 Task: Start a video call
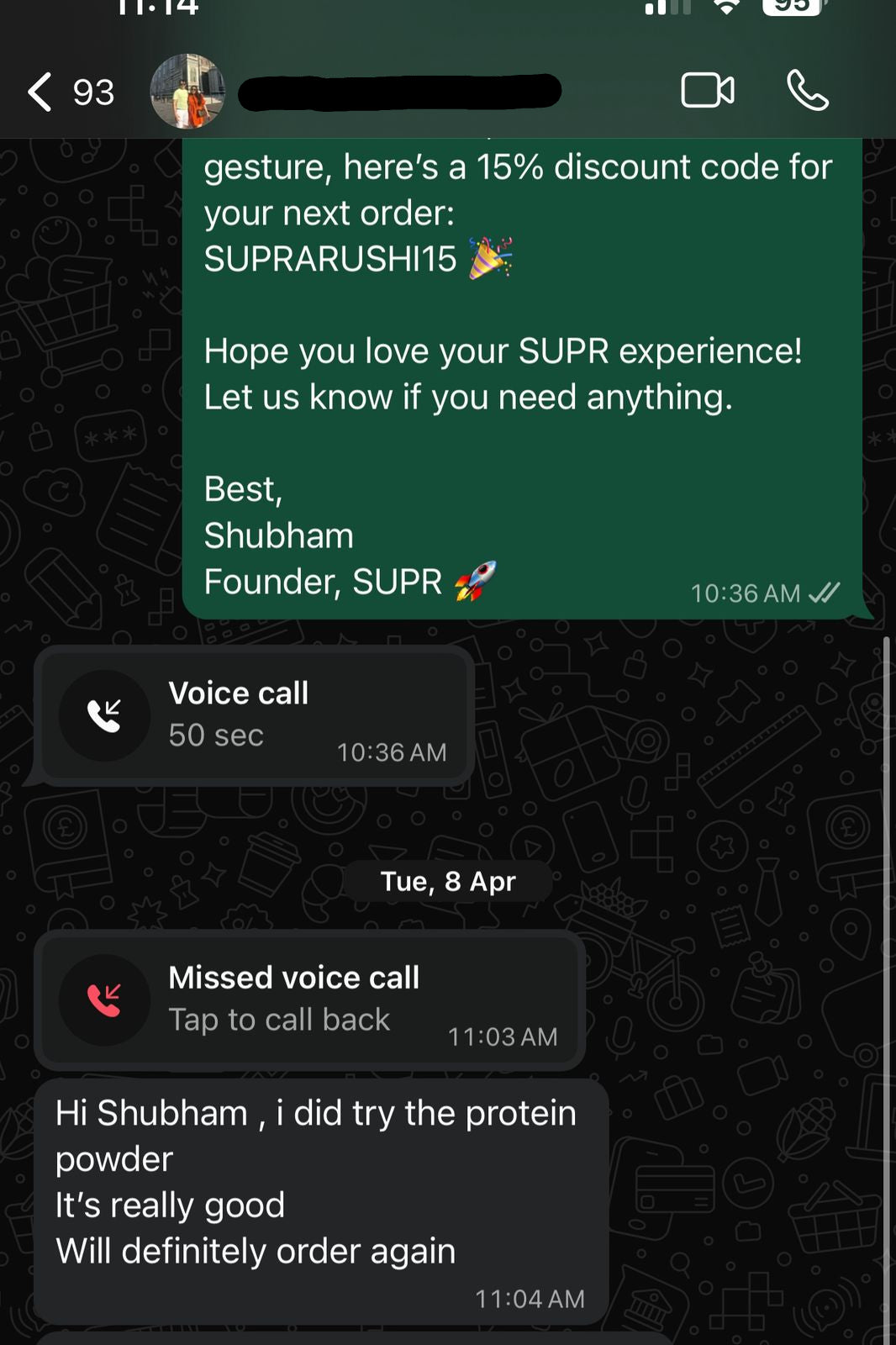coord(707,91)
